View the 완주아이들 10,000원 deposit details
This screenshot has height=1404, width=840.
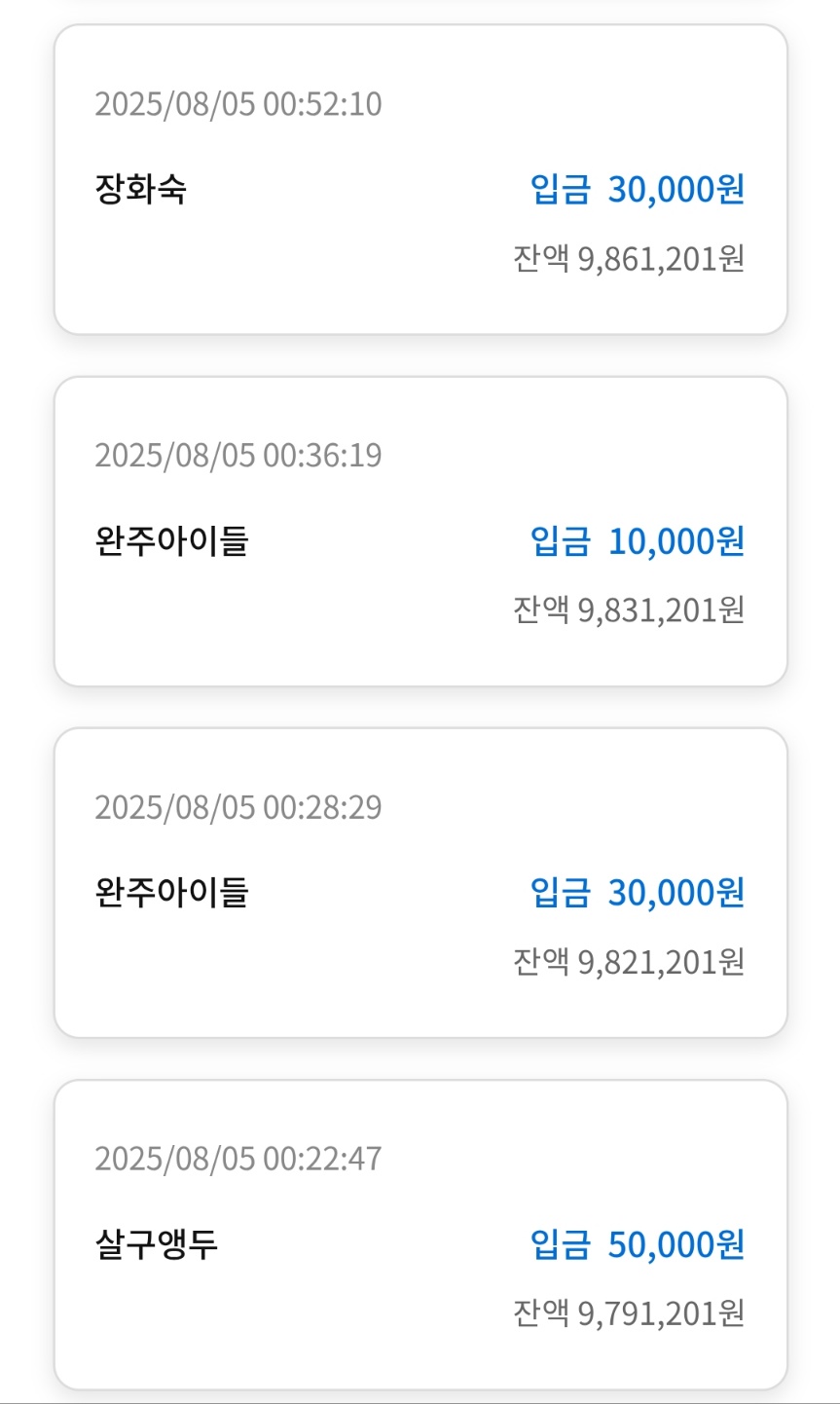tap(420, 533)
